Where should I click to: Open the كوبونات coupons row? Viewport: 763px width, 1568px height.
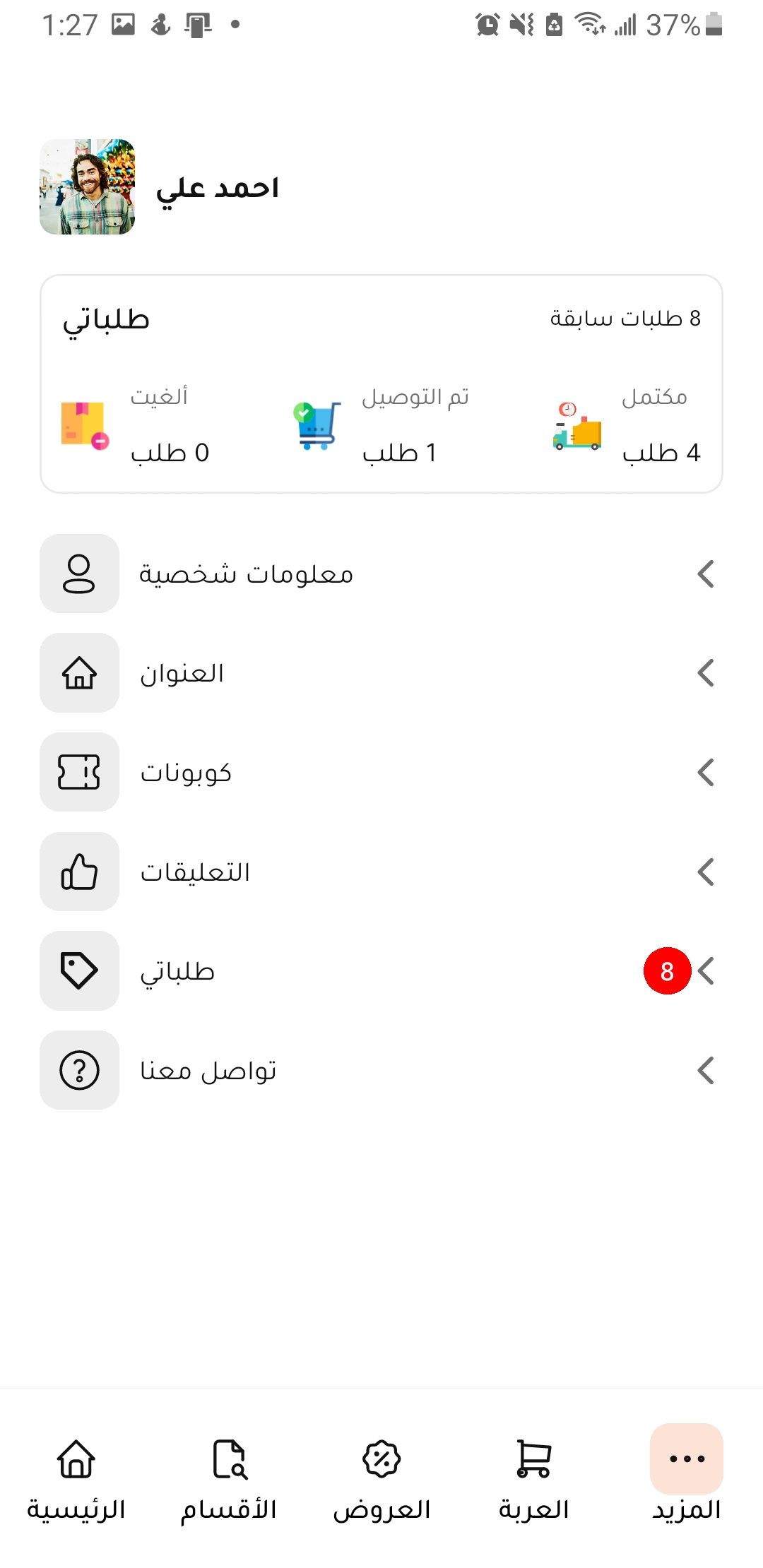click(381, 772)
